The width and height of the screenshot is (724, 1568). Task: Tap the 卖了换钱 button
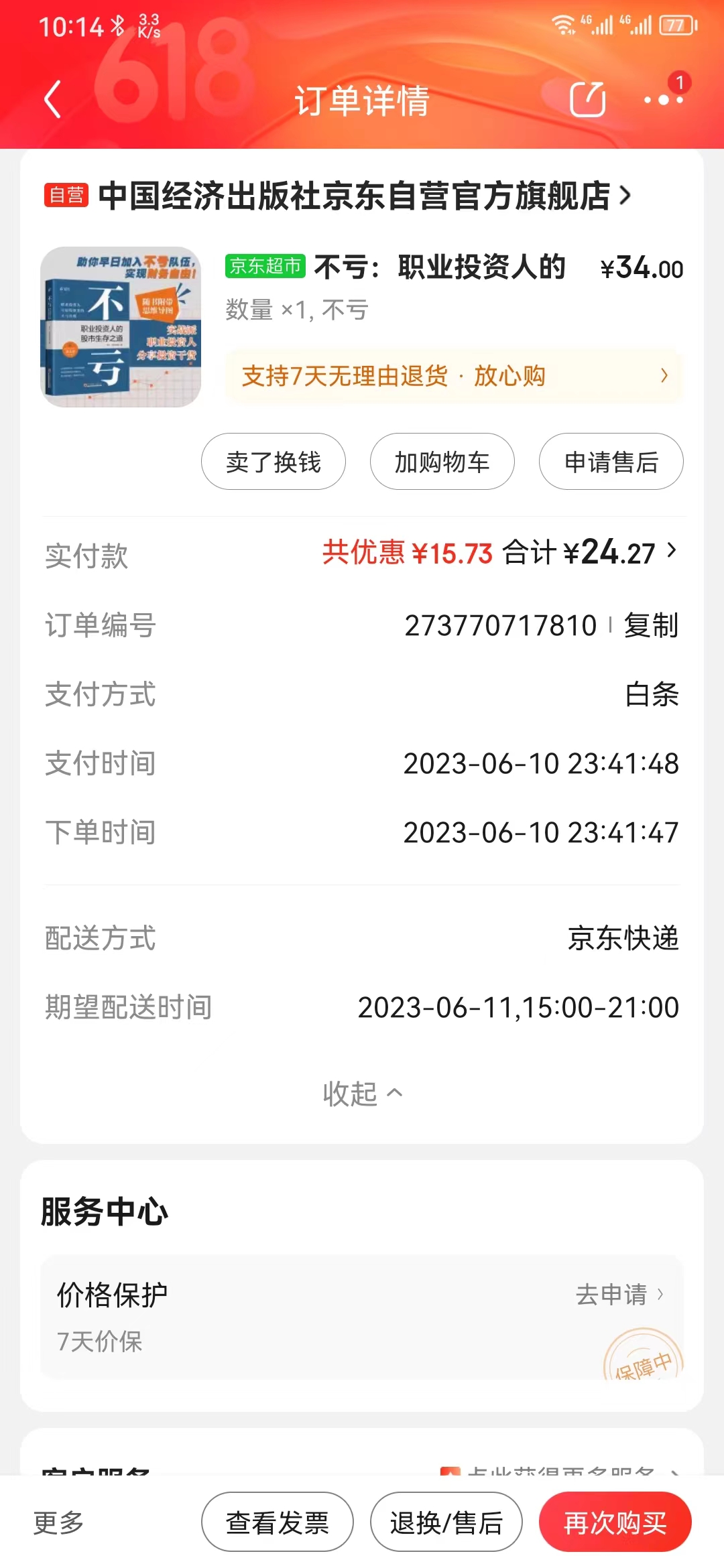[x=274, y=462]
